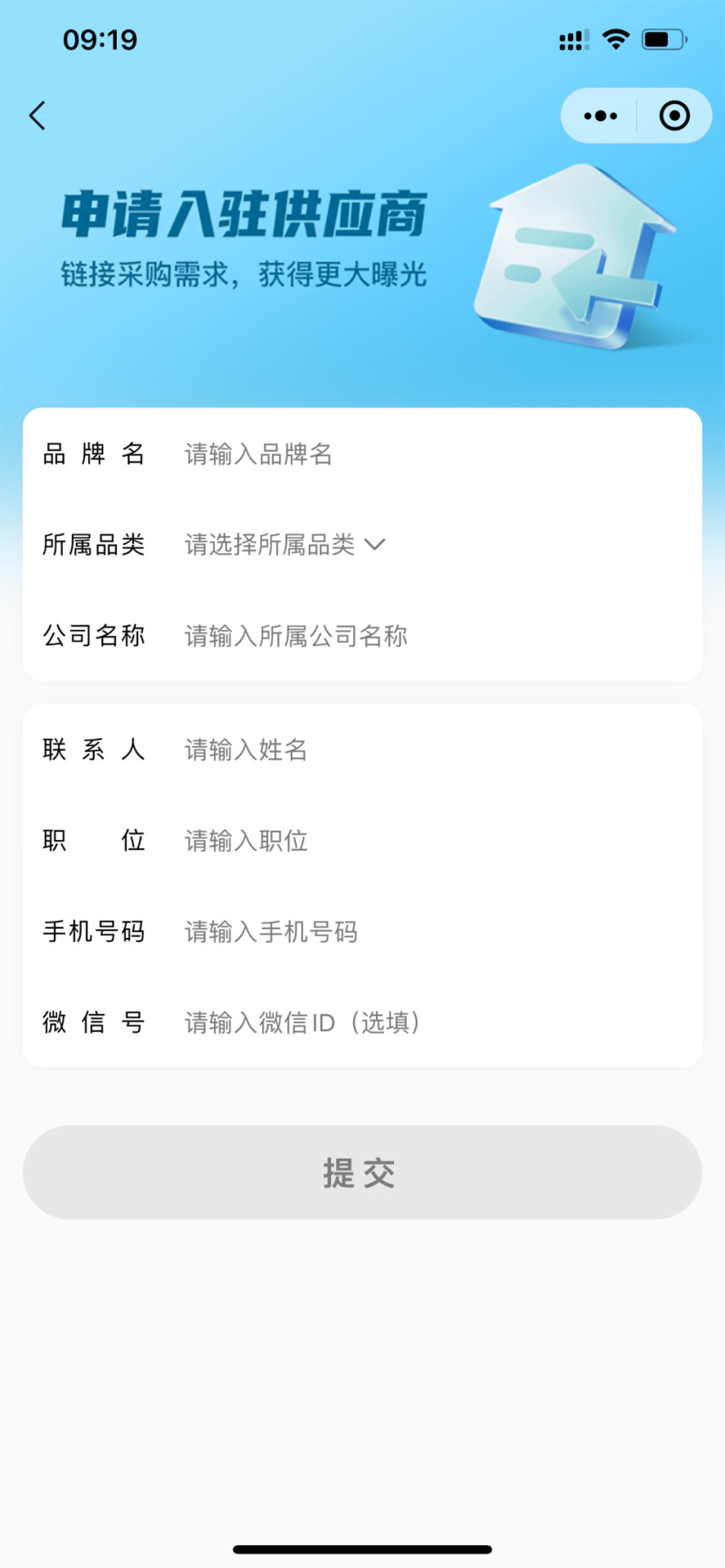Click the battery indicator at top right
725x1568 pixels.
coord(664,38)
